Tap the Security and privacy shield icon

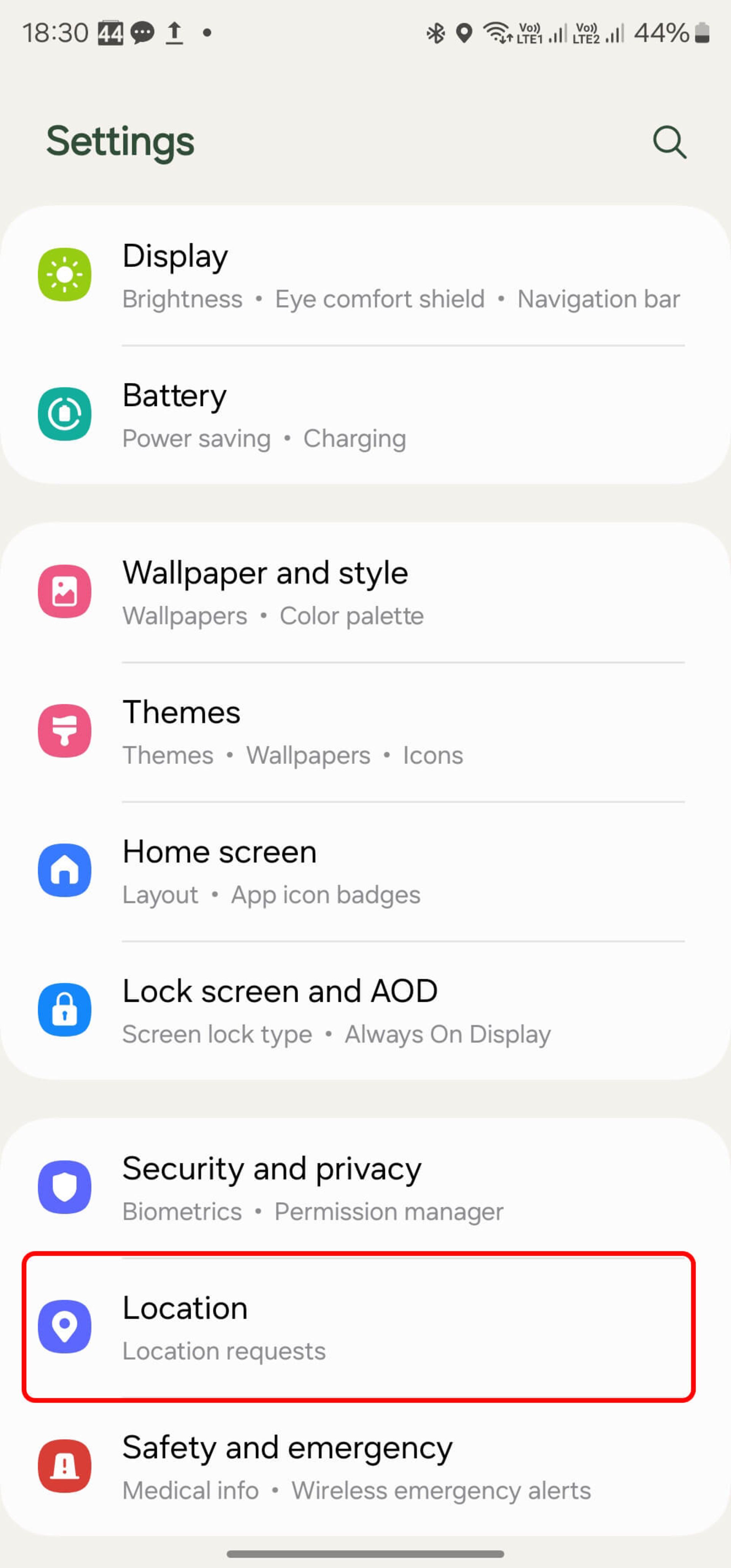tap(64, 1186)
